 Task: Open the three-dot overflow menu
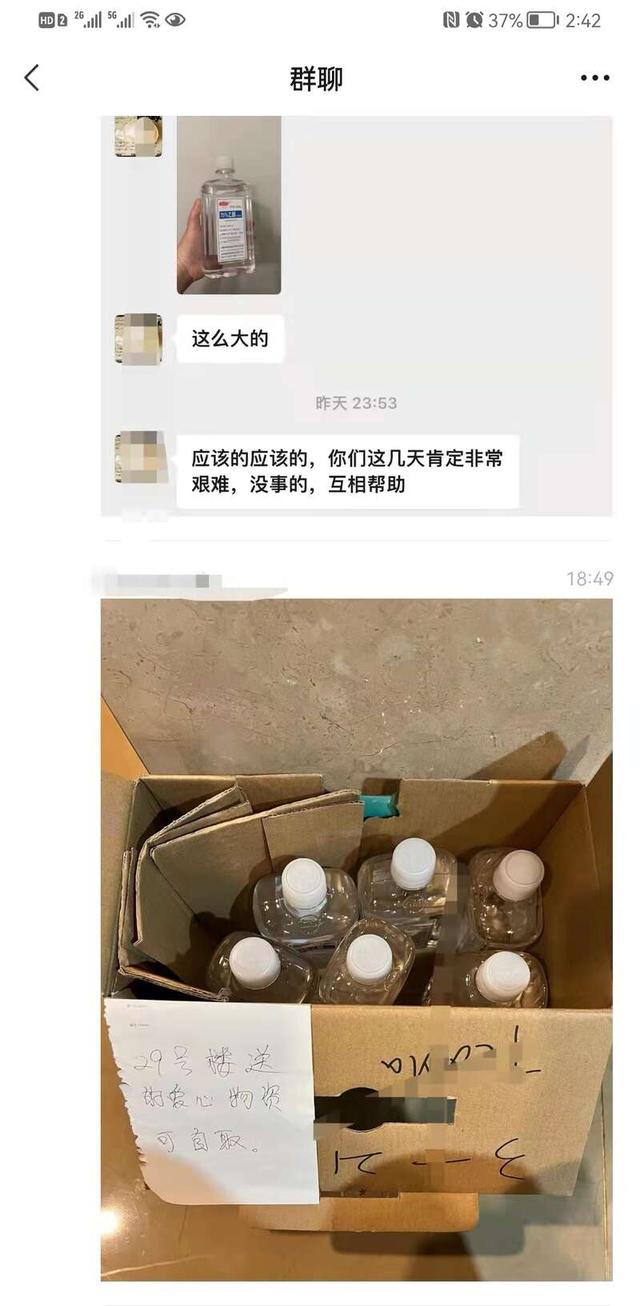click(x=594, y=78)
